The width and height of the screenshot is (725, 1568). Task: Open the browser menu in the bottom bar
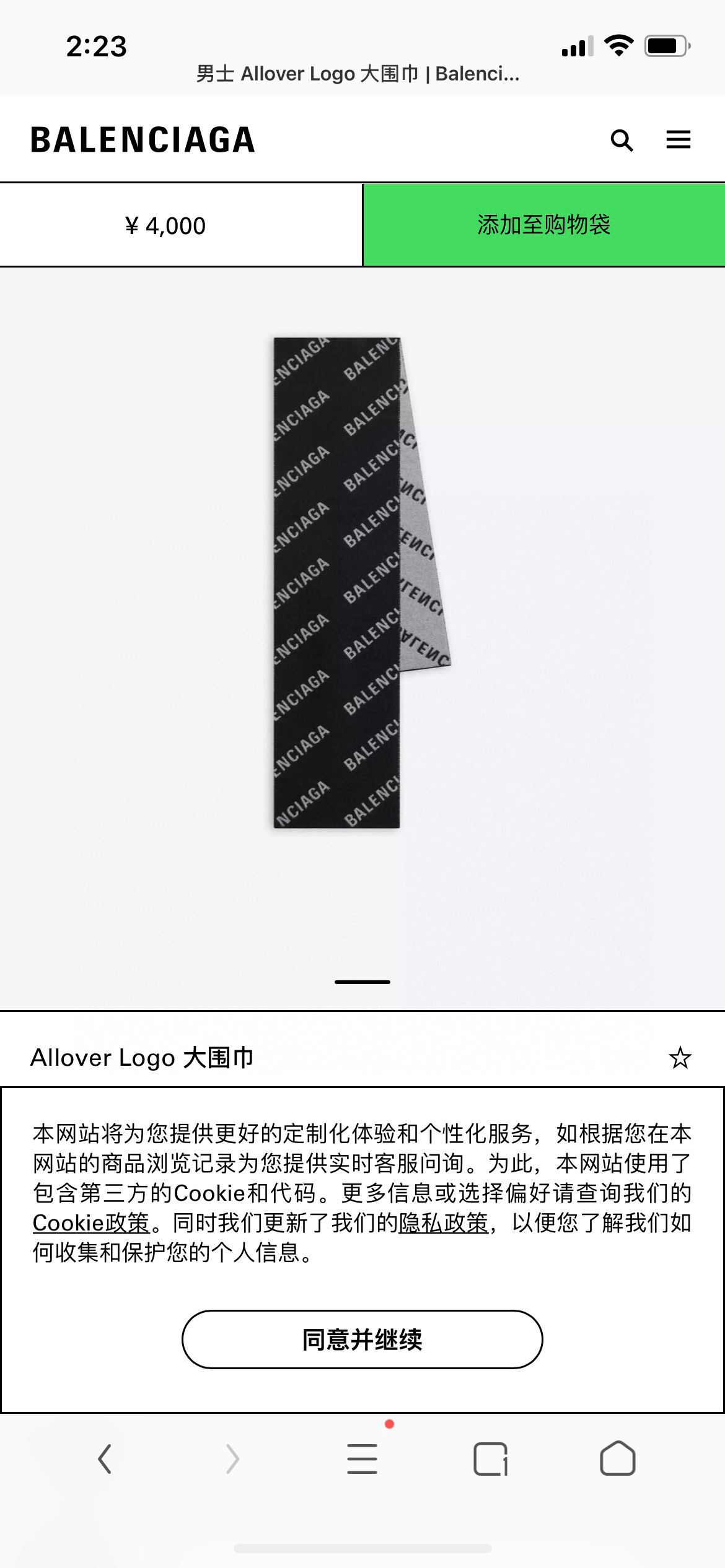coord(362,1459)
